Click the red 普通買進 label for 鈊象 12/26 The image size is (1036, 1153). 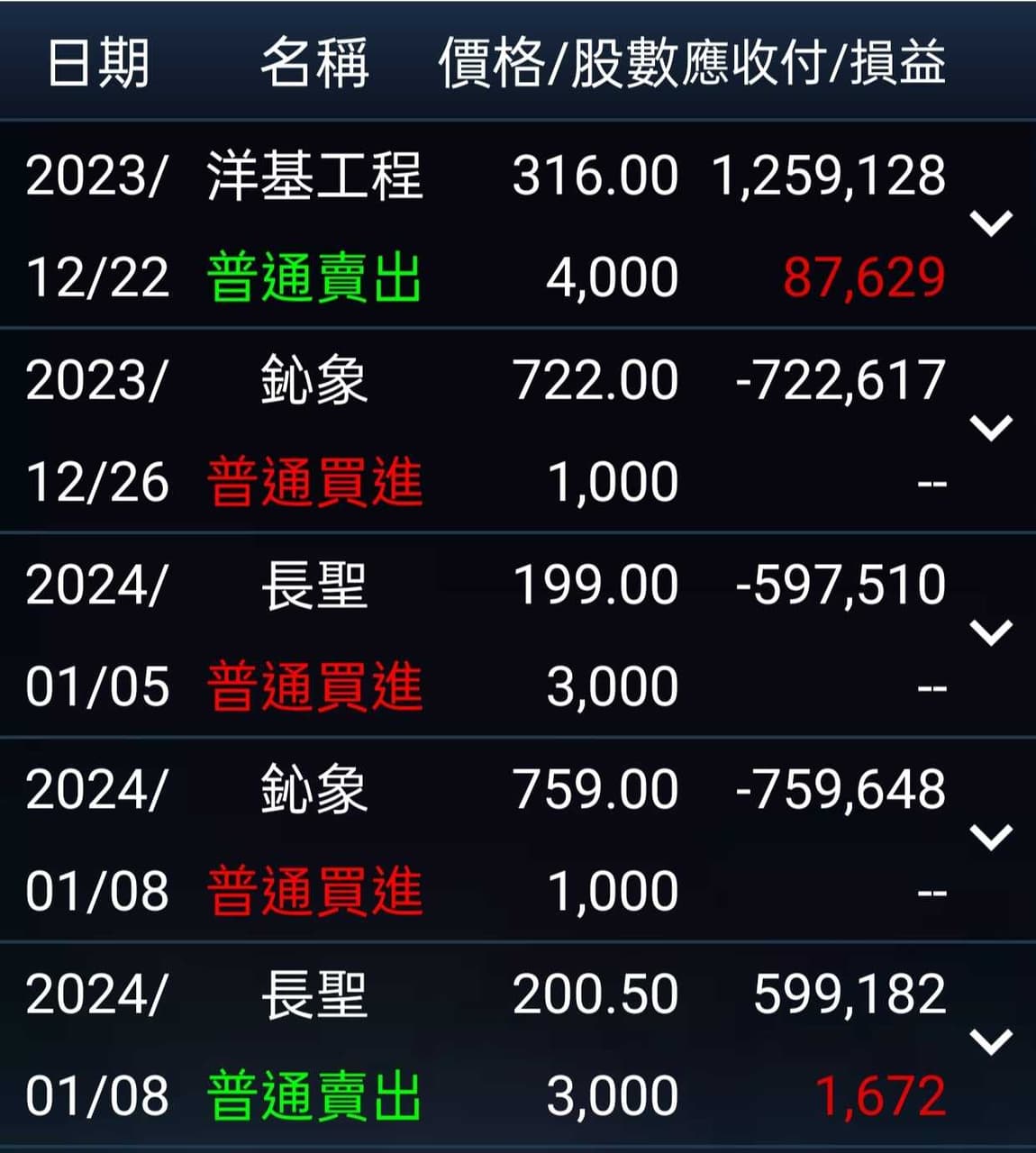click(x=314, y=482)
